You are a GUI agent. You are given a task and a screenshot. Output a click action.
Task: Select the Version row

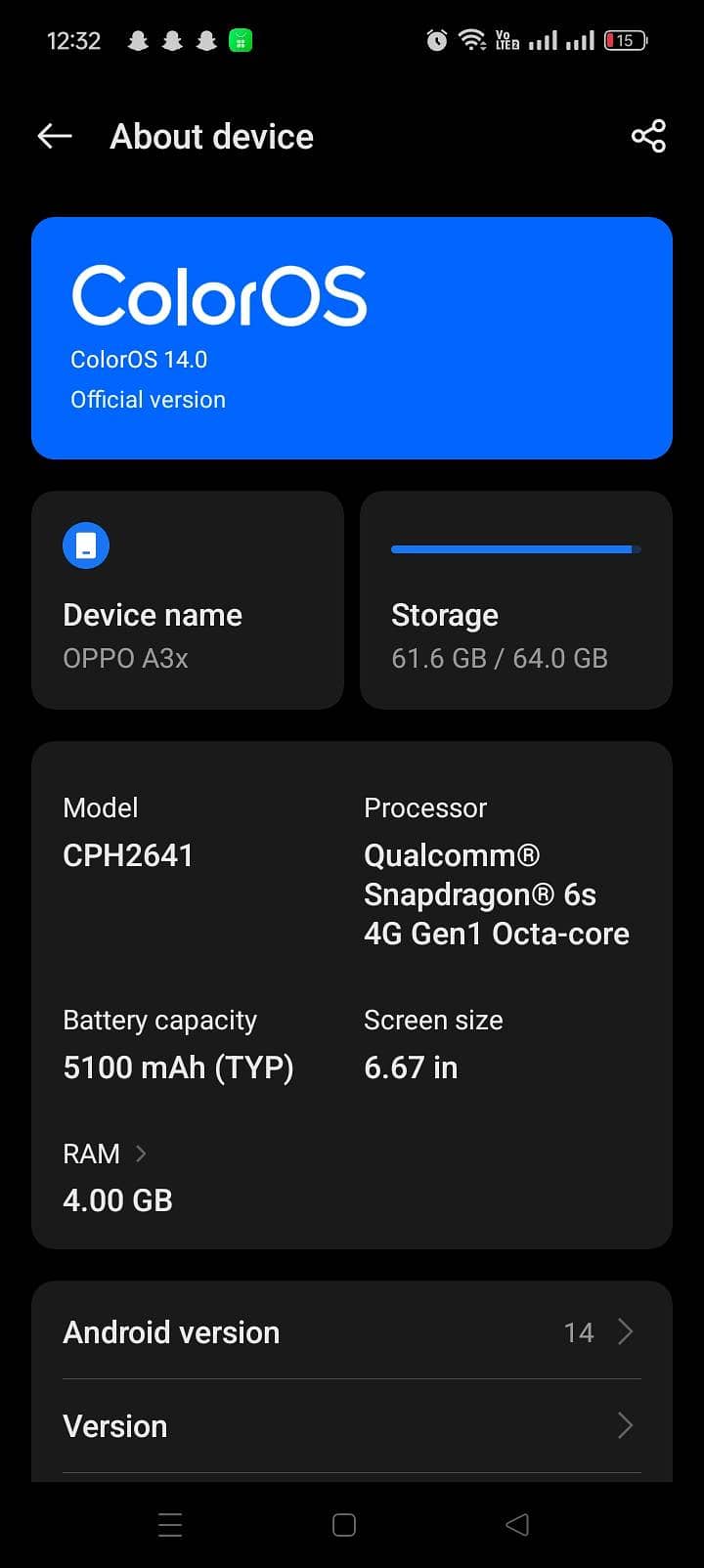(x=352, y=1425)
